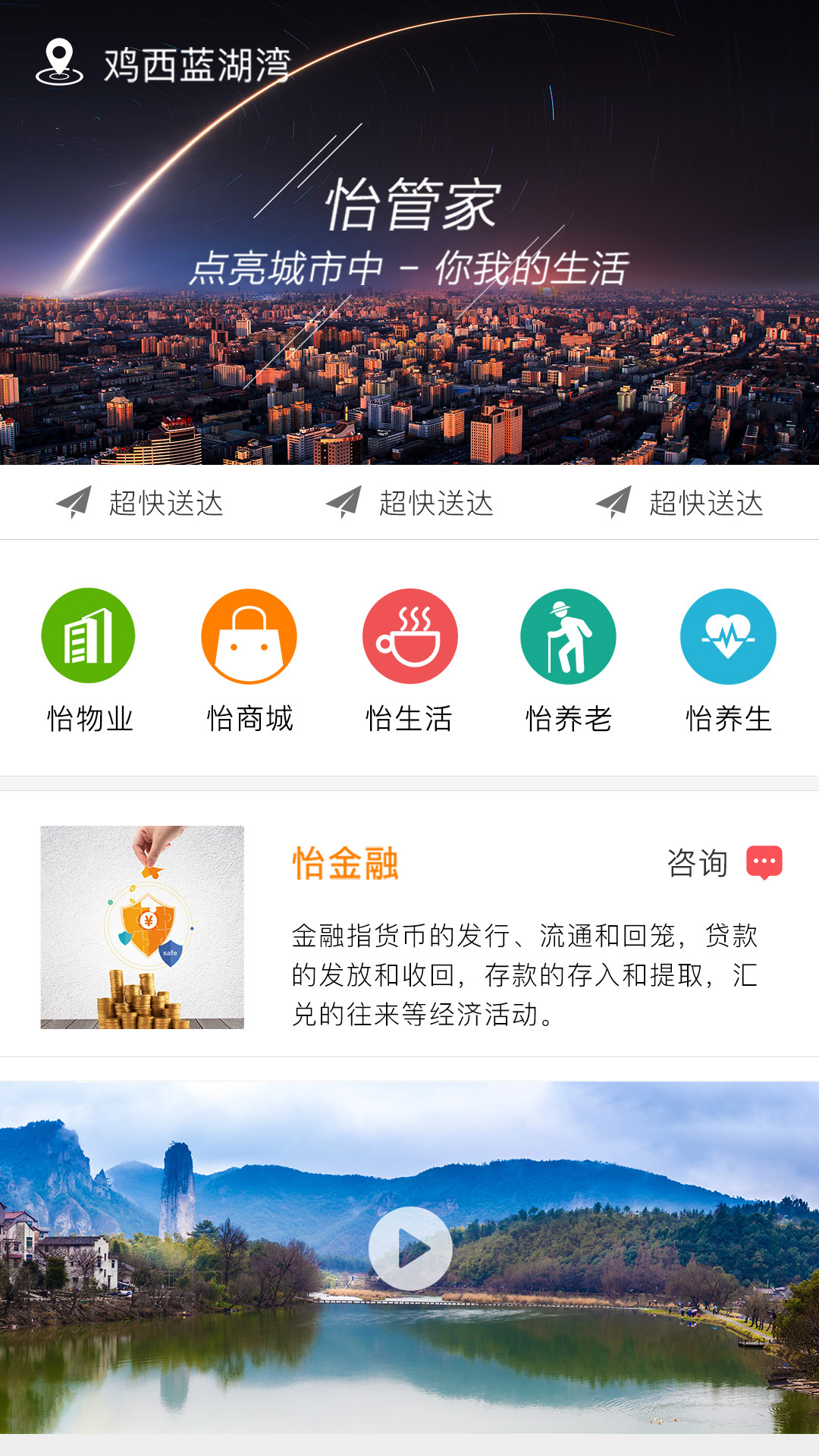The width and height of the screenshot is (819, 1456).
Task: Change the location 鸡西蓝湖湾
Action: click(x=163, y=63)
